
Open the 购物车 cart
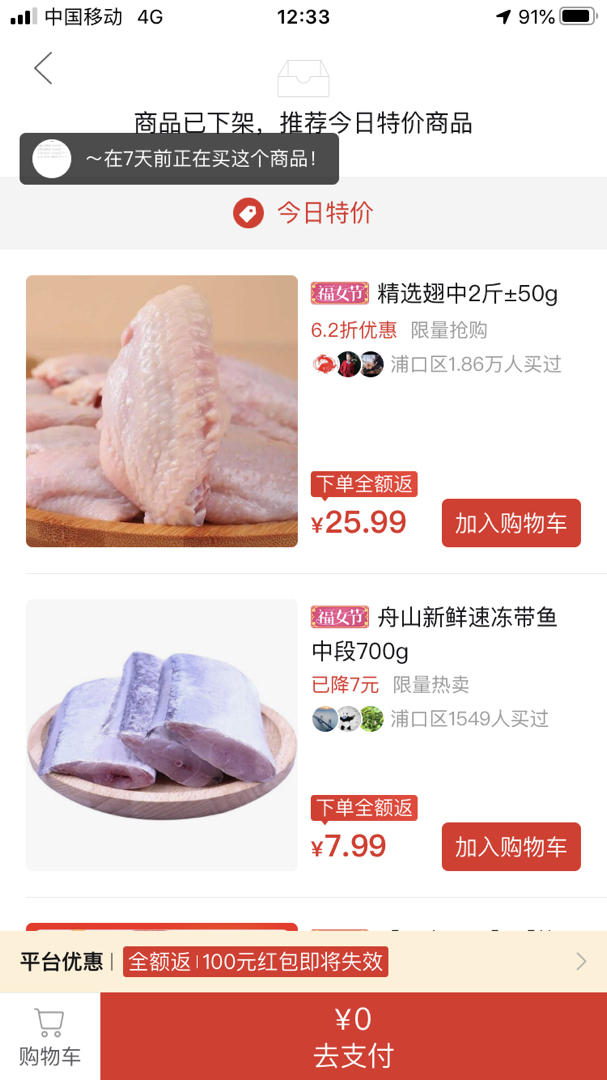(x=50, y=1037)
